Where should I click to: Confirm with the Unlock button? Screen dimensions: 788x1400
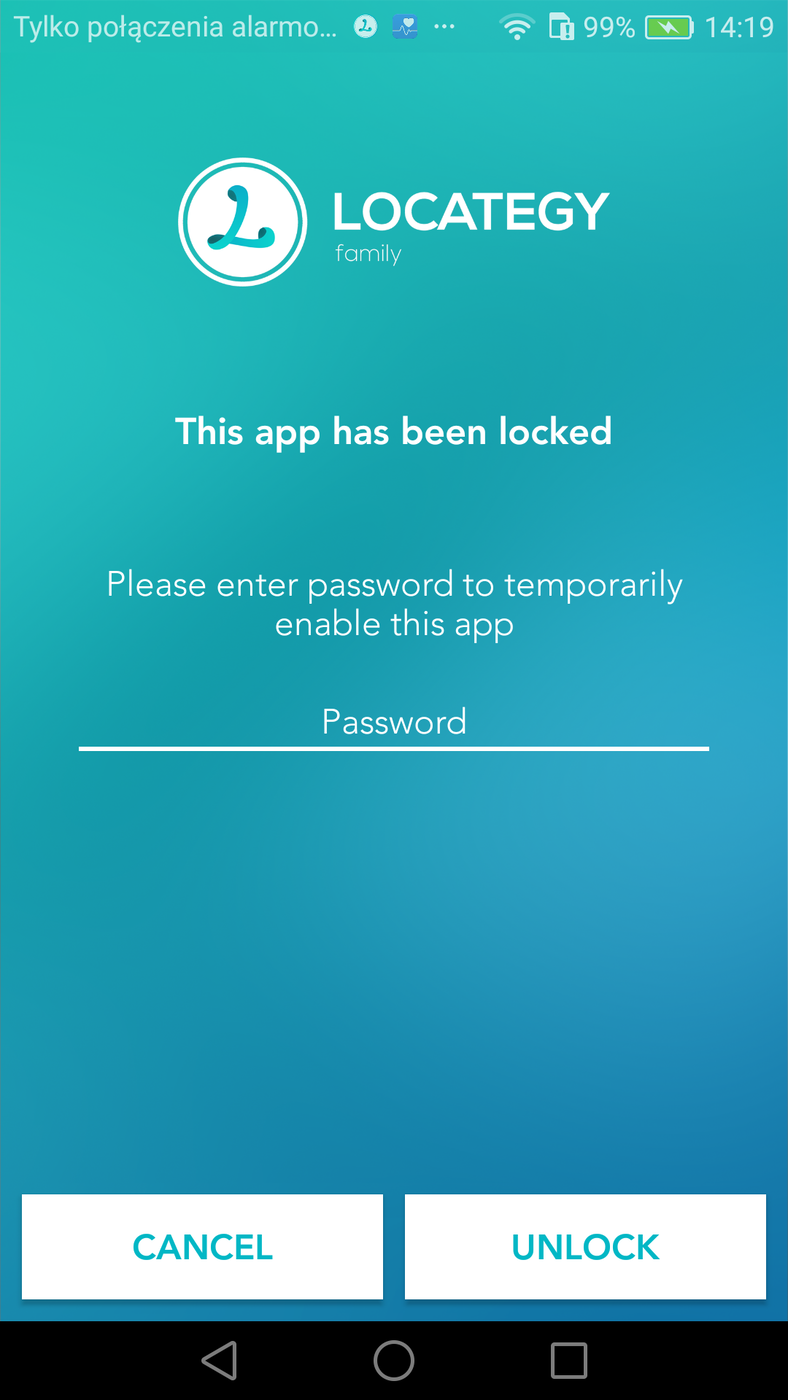pyautogui.click(x=585, y=1246)
